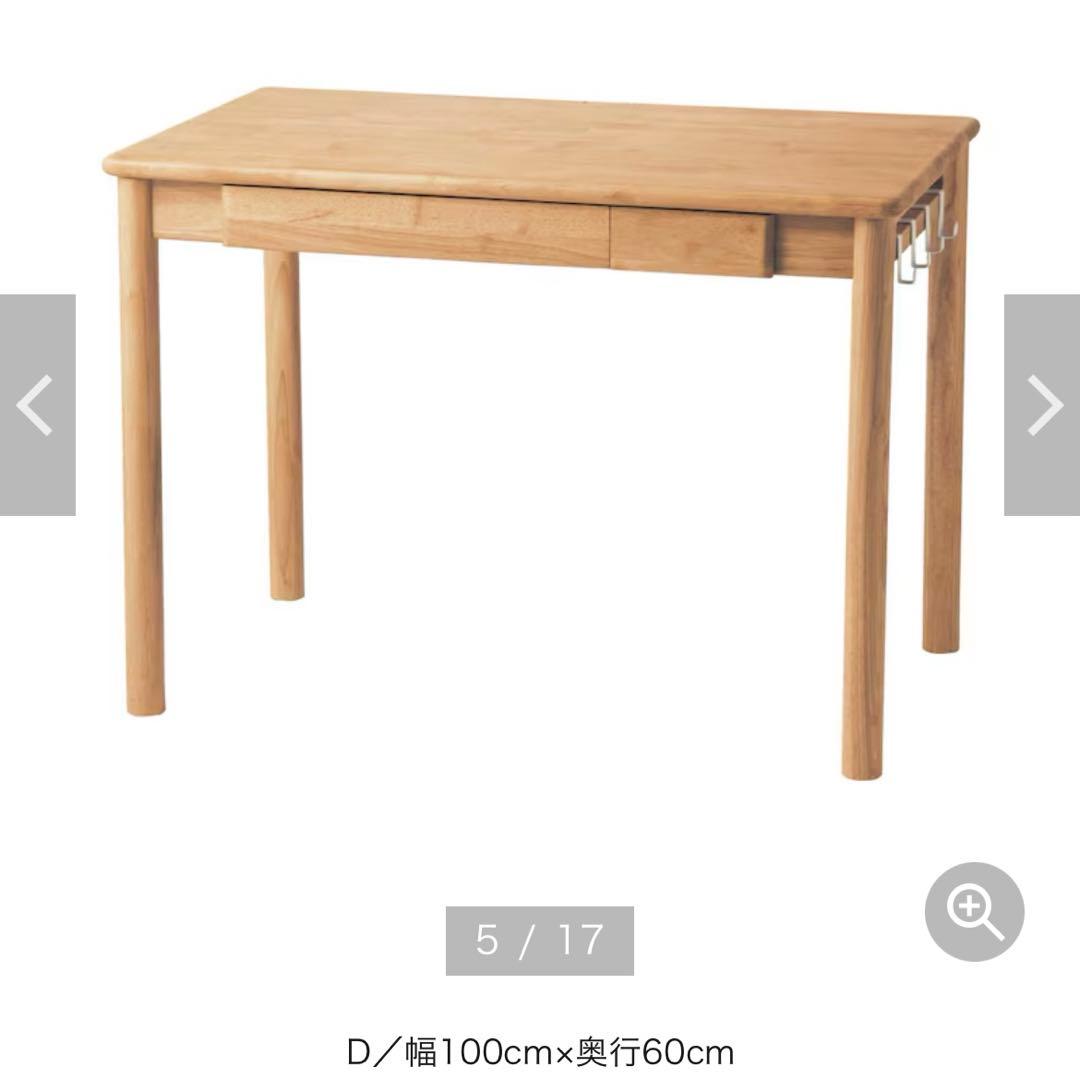
Task: Tap the magnifier to enlarge the image
Action: point(974,912)
